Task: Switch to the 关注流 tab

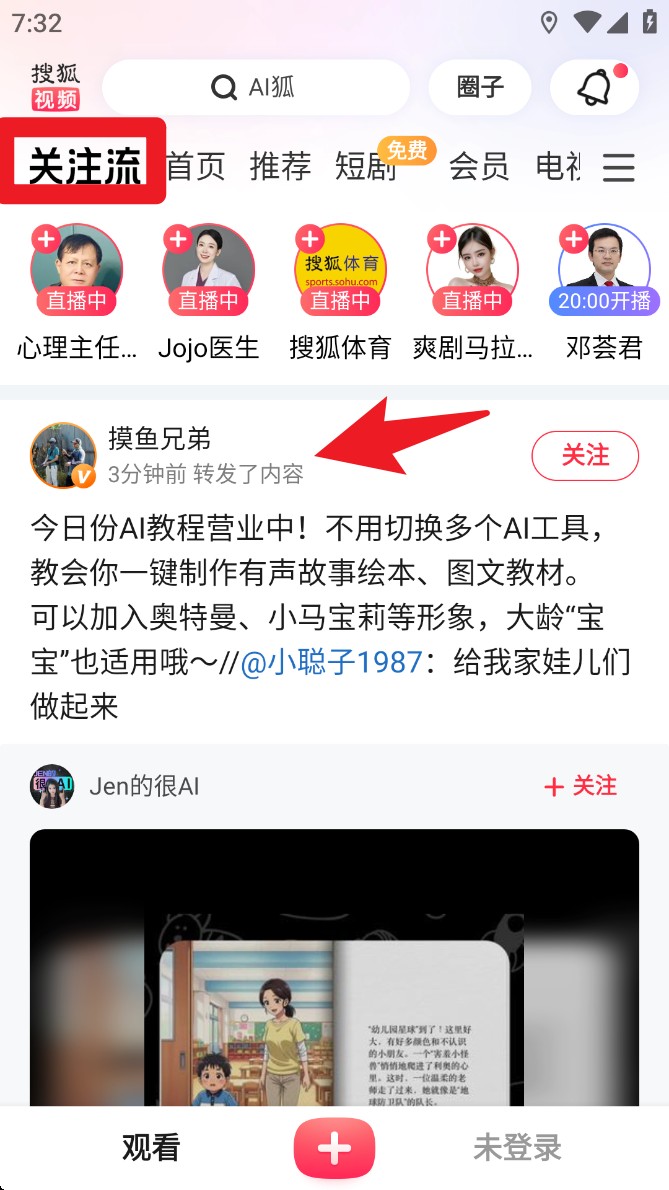Action: click(84, 165)
